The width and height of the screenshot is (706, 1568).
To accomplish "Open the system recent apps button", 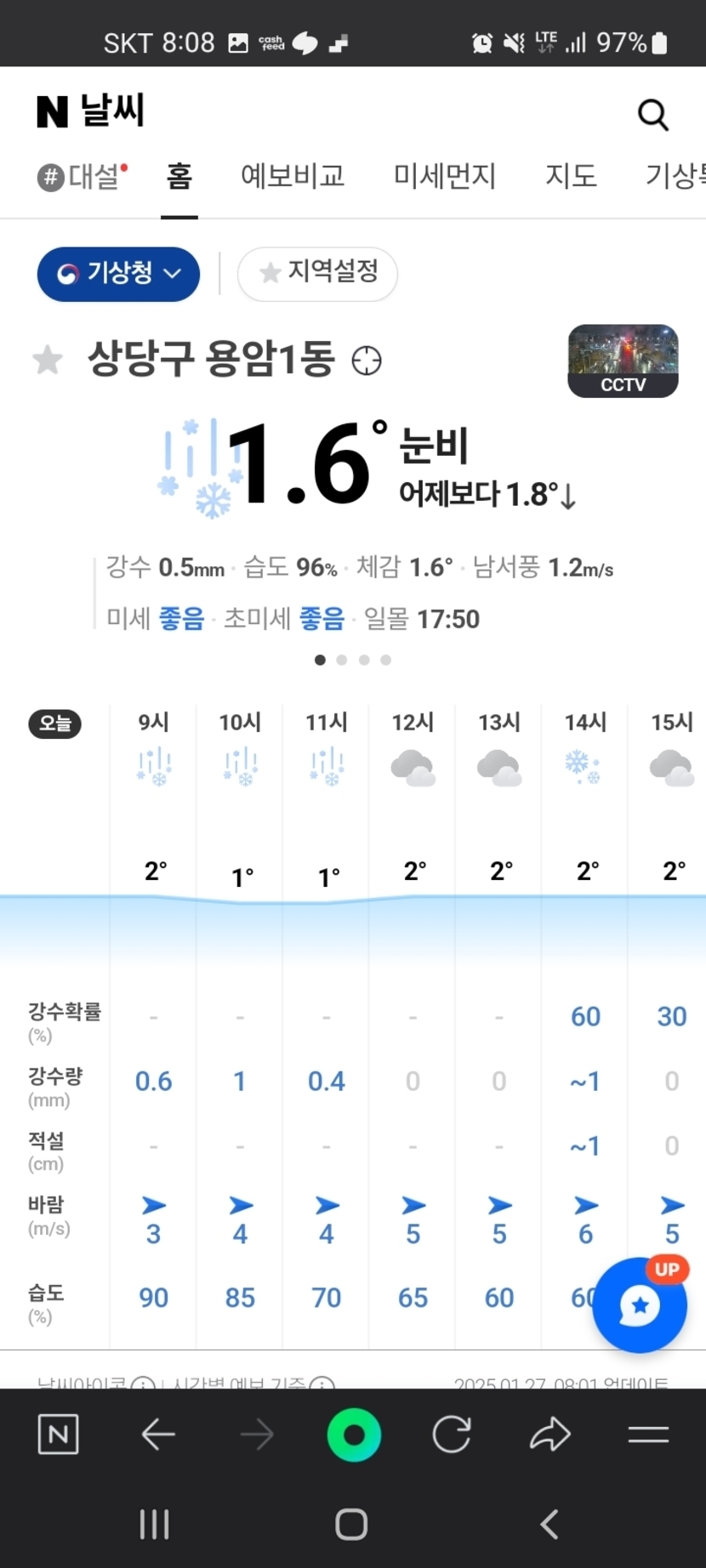I will (154, 1525).
